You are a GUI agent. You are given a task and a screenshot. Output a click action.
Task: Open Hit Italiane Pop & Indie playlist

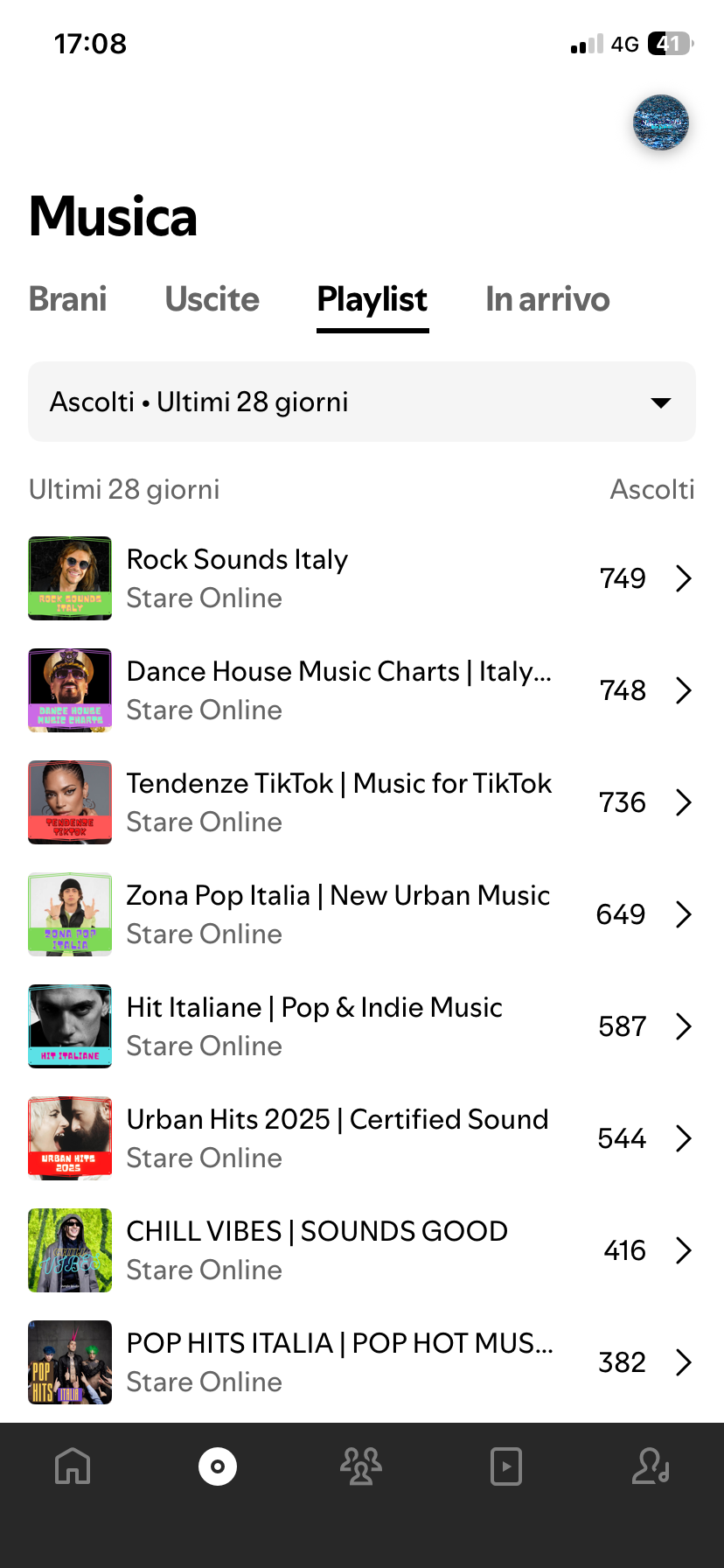tap(362, 1026)
